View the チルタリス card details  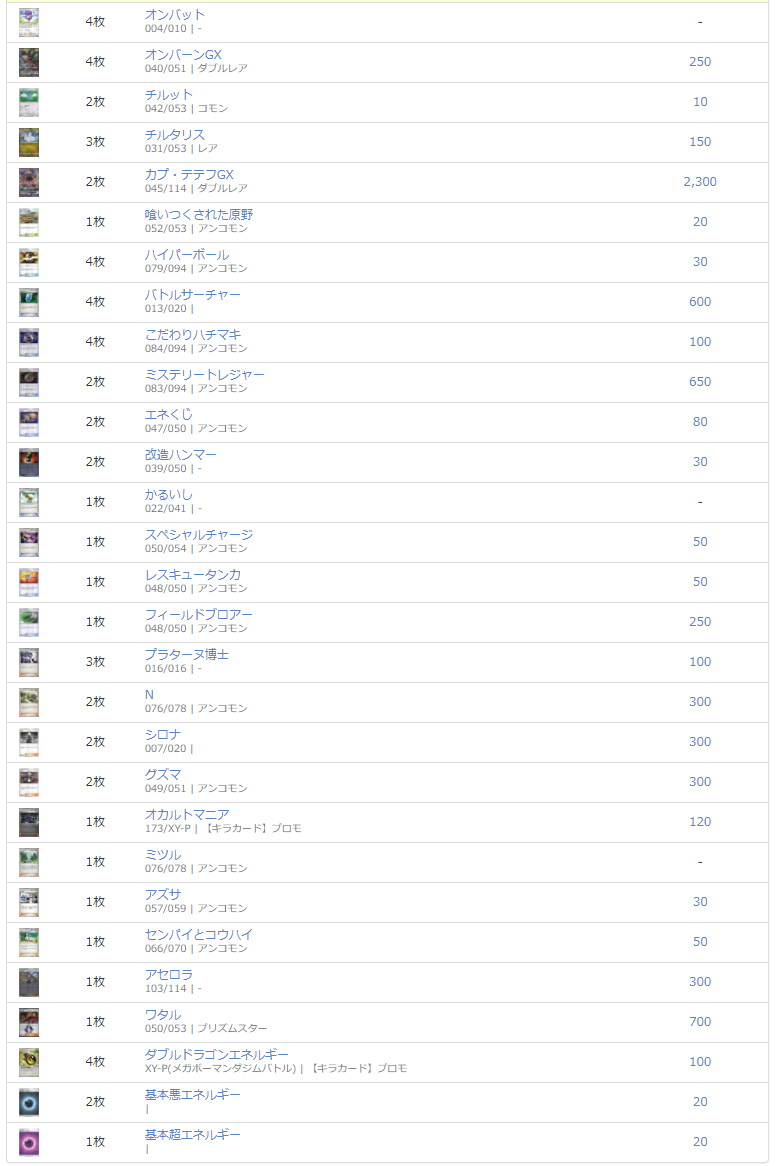click(174, 135)
